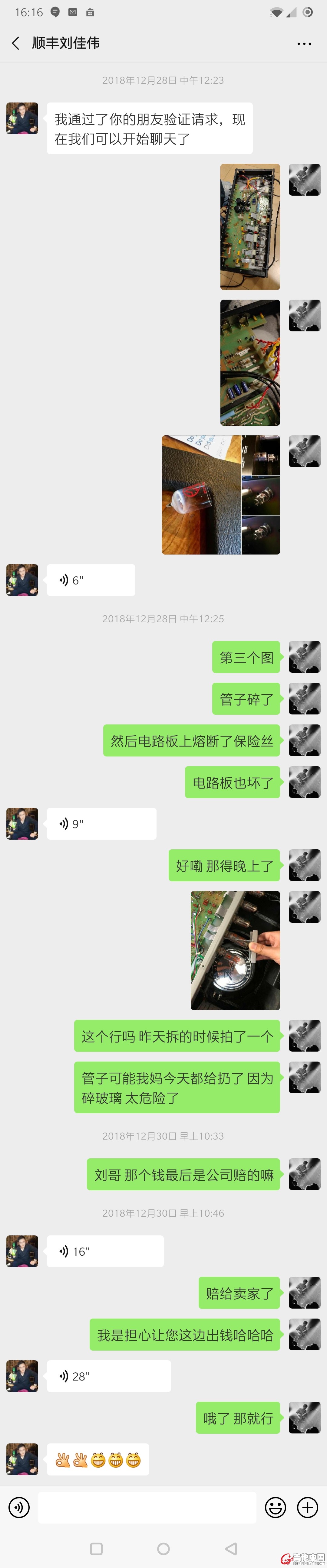Open the emoji picker
The image size is (327, 1568).
pos(275,1507)
